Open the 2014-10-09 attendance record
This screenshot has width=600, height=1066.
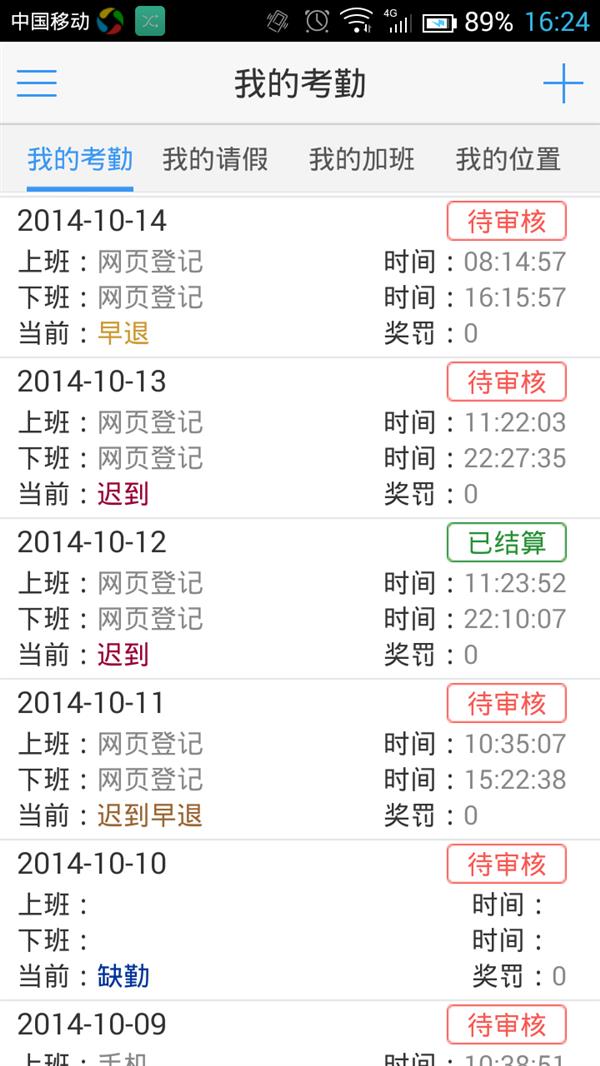coord(300,1035)
